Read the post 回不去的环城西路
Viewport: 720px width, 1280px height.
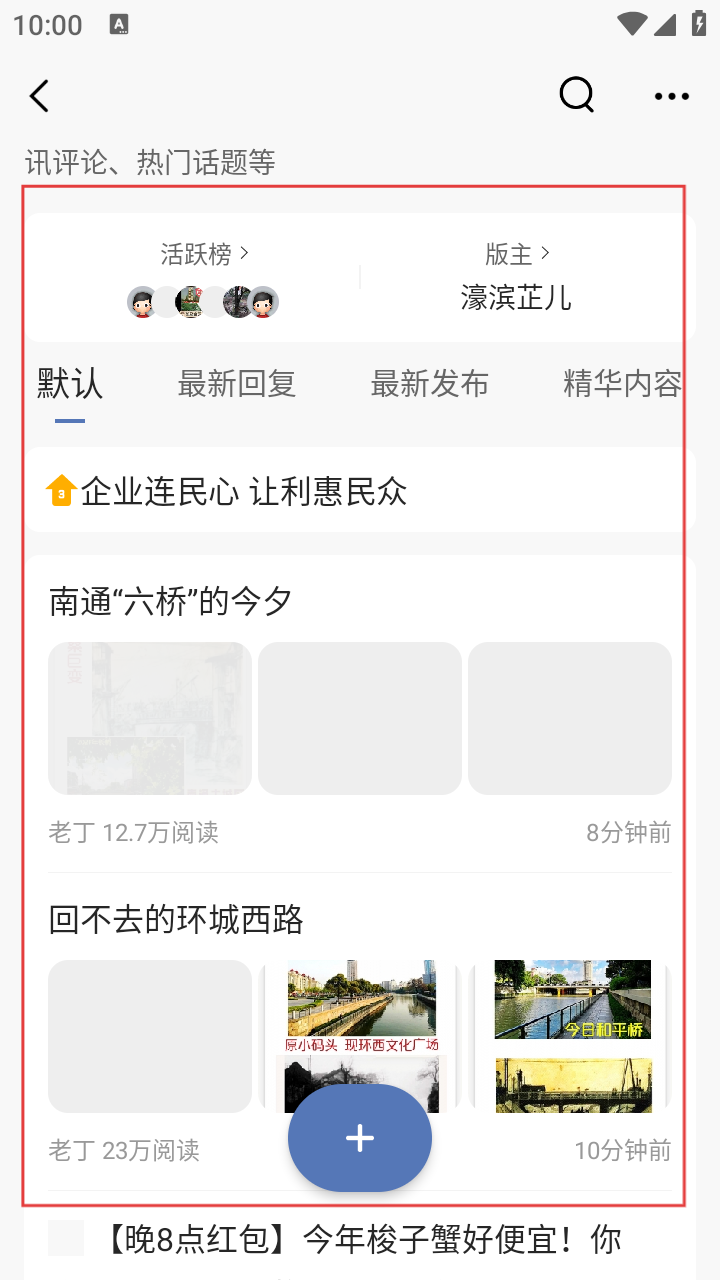[x=176, y=919]
